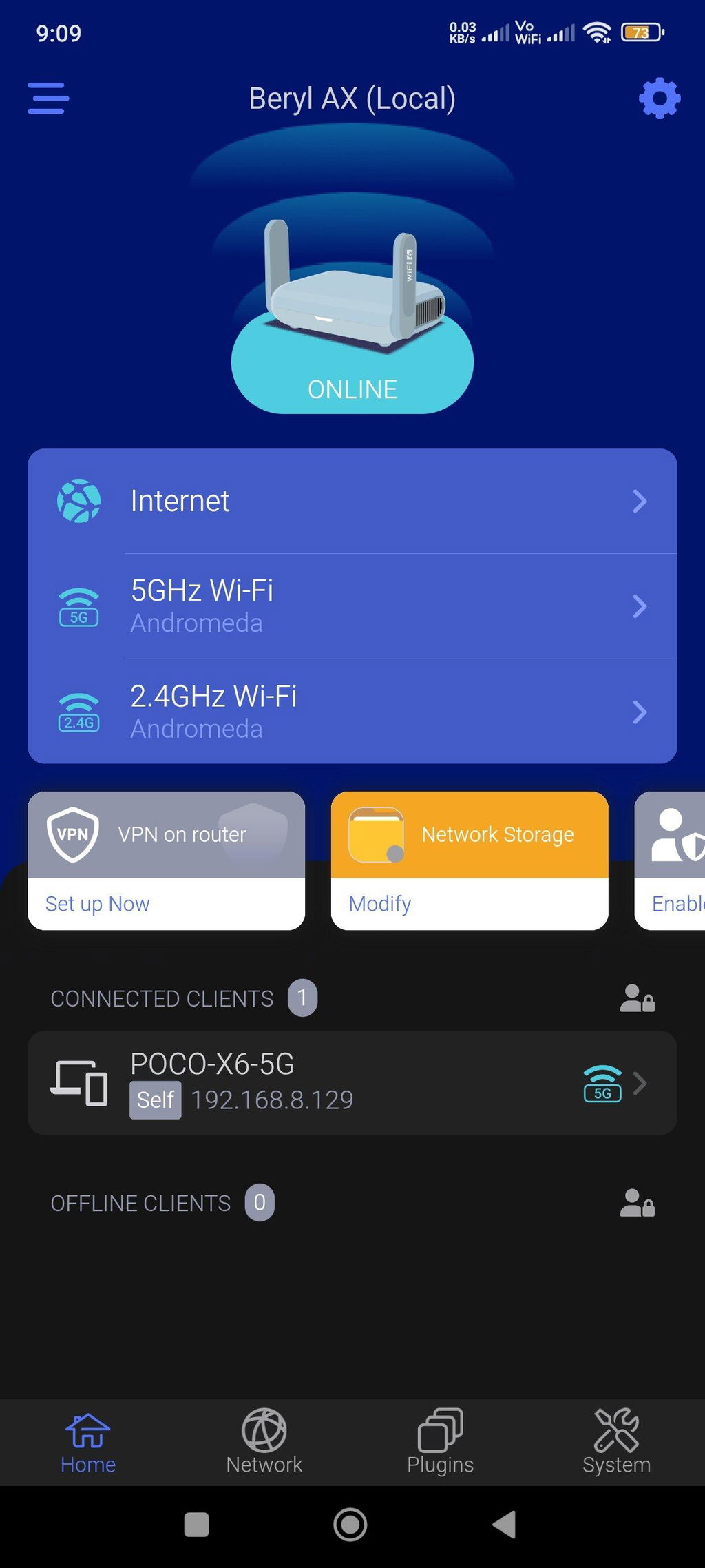This screenshot has width=705, height=1568.
Task: Tap Modify on Network Storage card
Action: tap(380, 904)
